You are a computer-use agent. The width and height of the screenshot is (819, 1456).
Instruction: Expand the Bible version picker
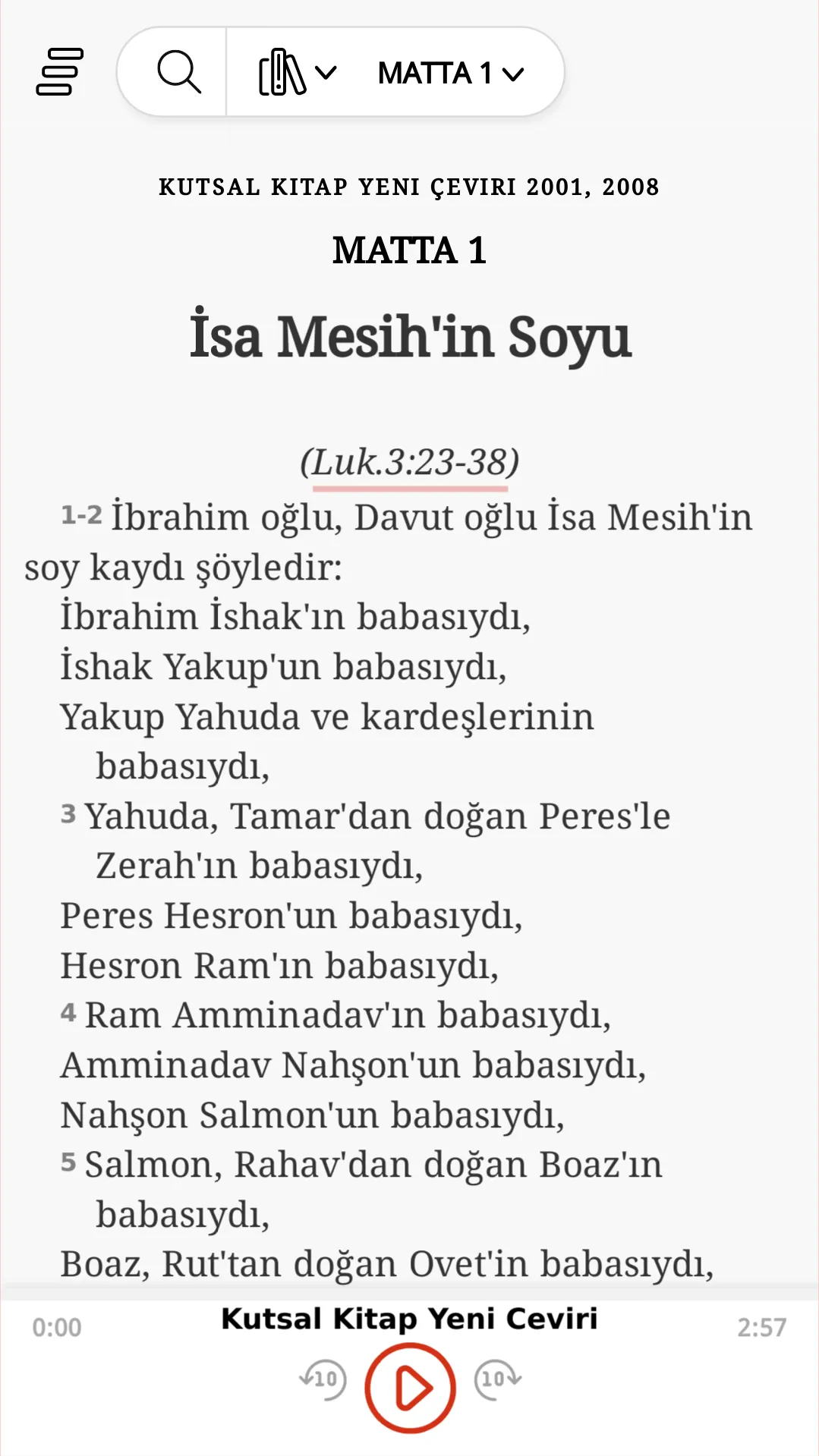pyautogui.click(x=298, y=72)
